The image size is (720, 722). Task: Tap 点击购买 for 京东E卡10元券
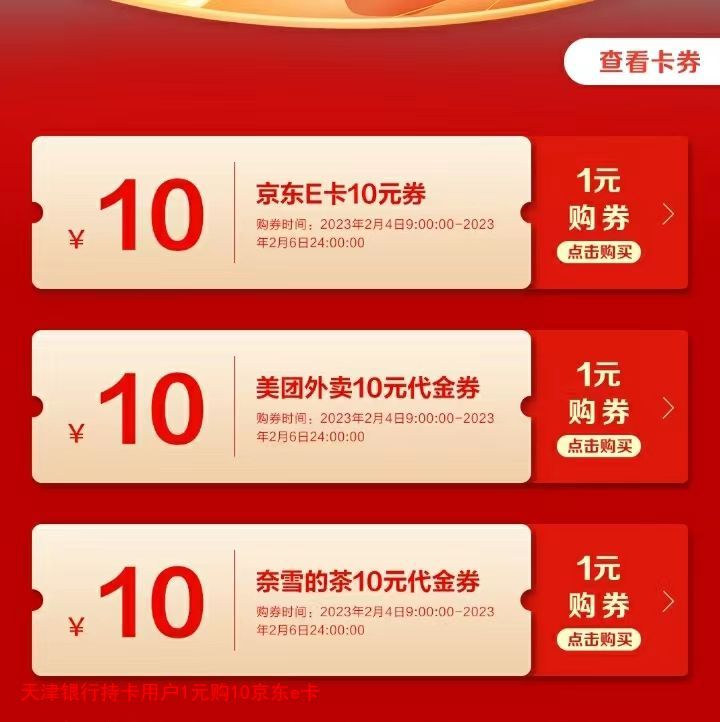coord(598,252)
